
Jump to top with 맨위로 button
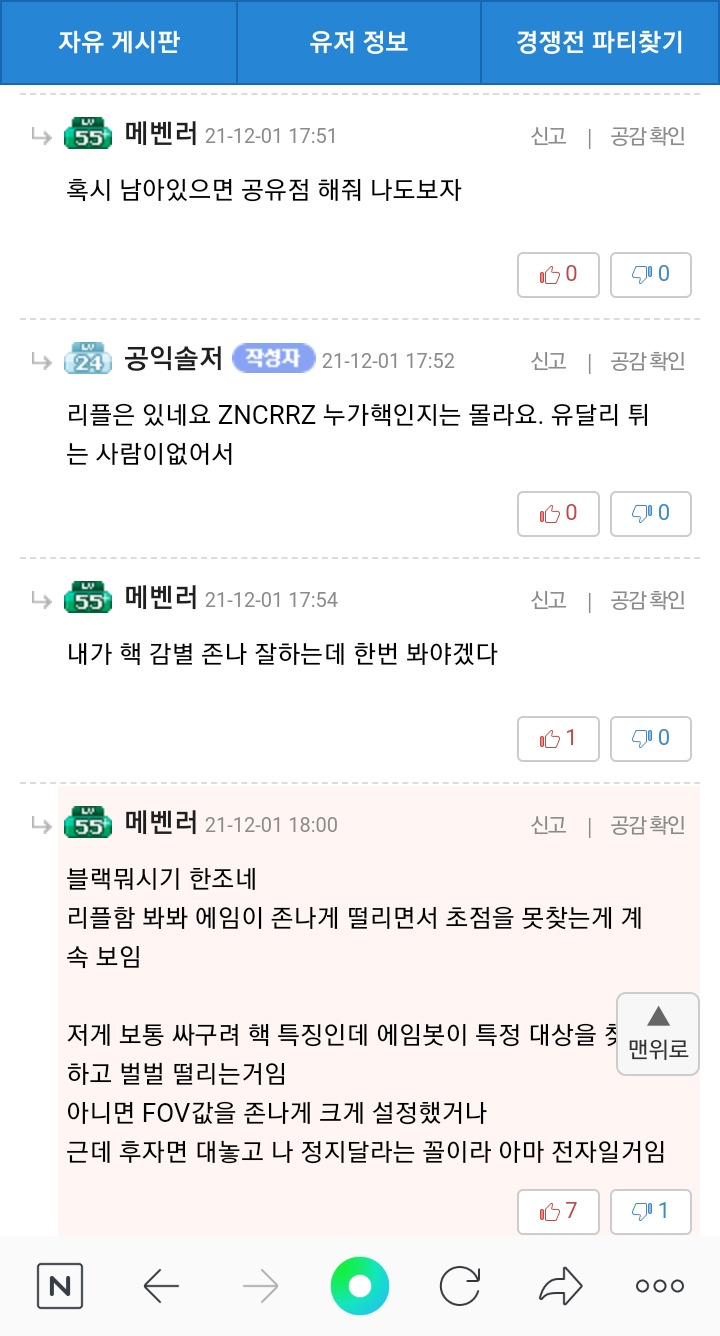coord(658,1034)
